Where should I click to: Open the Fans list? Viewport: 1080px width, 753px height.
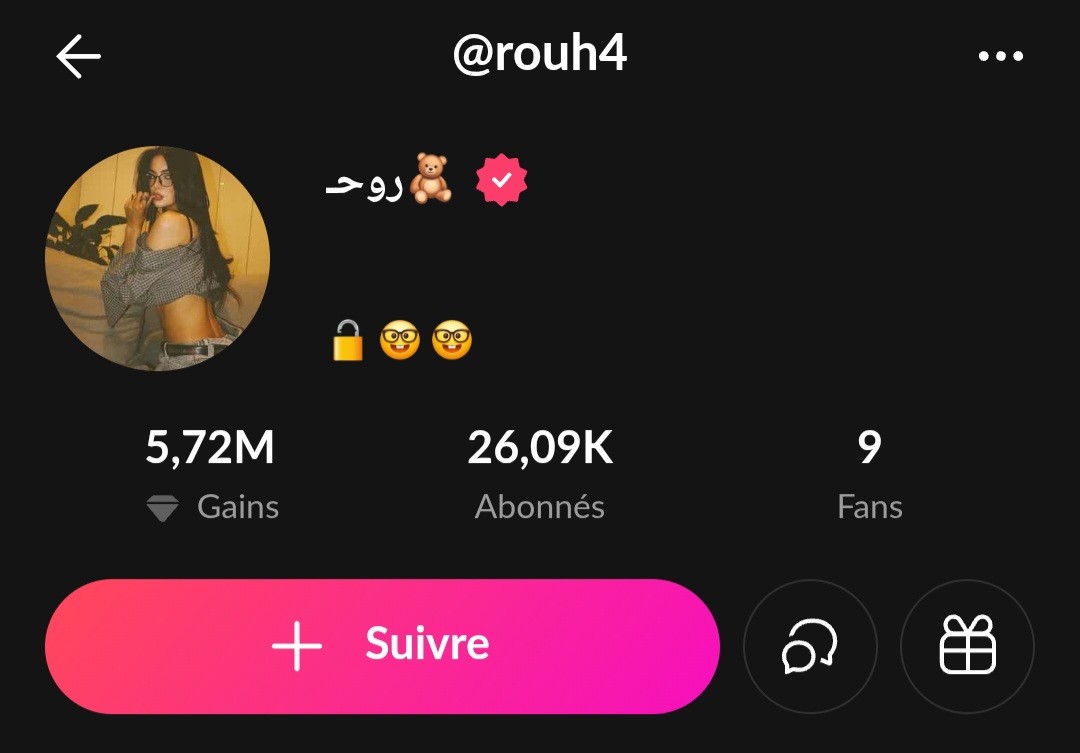(x=869, y=475)
